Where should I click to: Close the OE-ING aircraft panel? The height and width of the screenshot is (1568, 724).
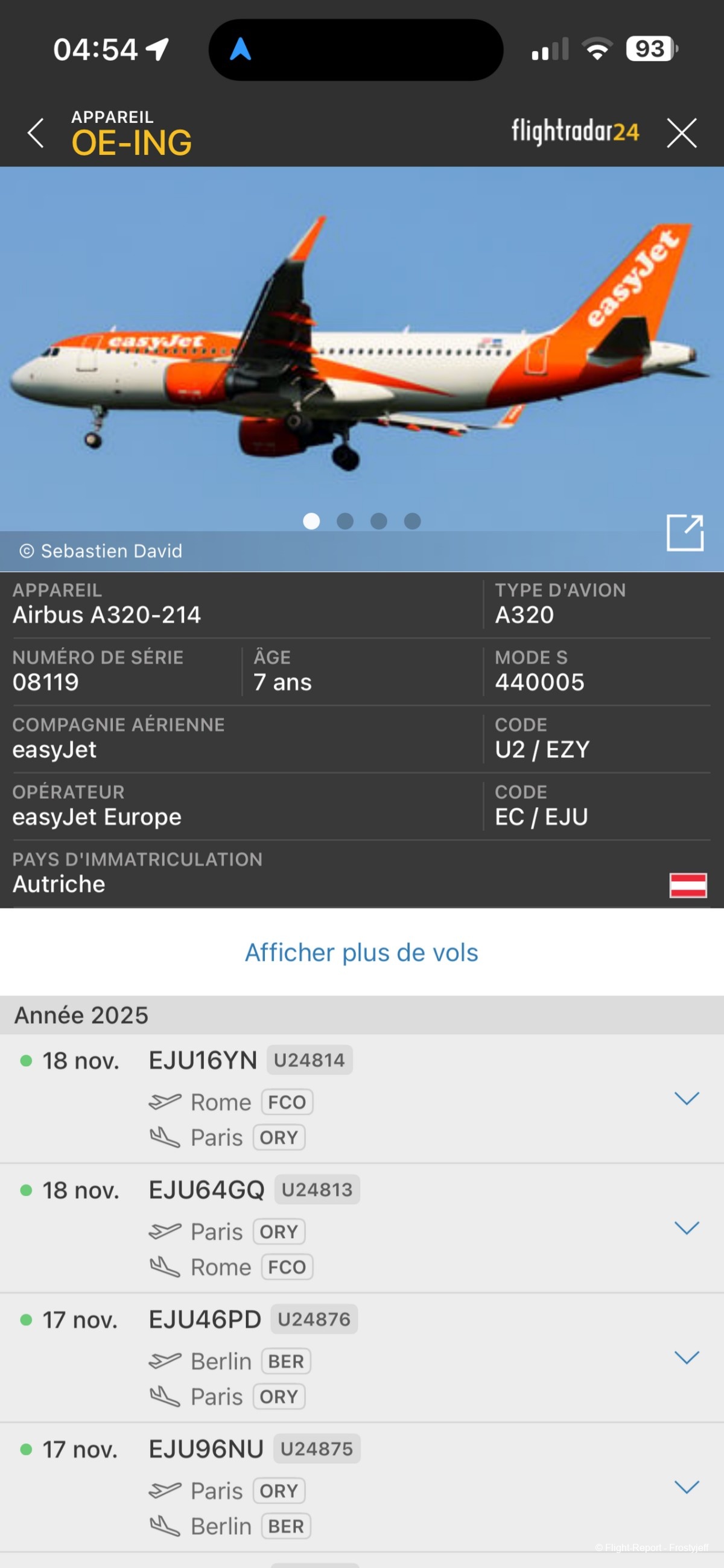(x=681, y=133)
